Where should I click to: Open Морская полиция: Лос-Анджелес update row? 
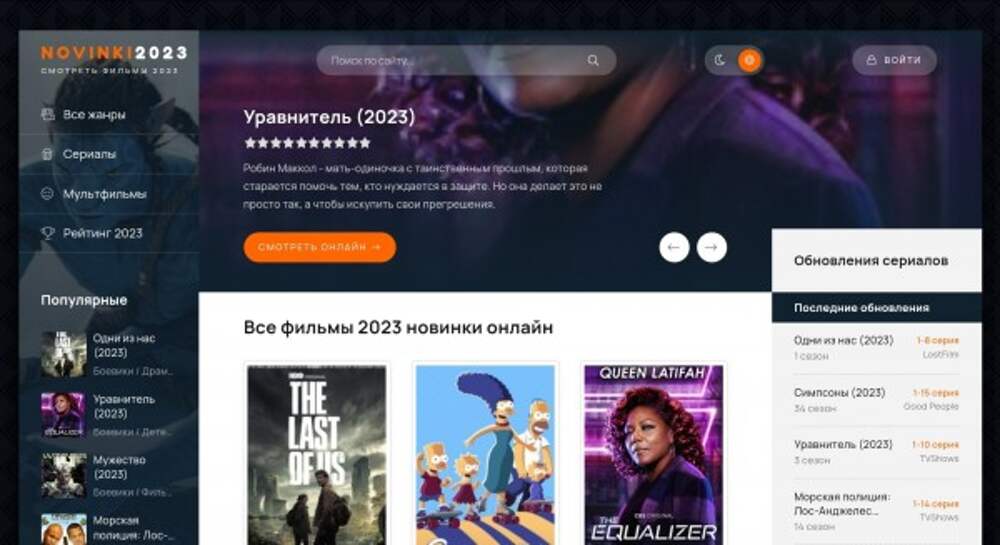(840, 503)
